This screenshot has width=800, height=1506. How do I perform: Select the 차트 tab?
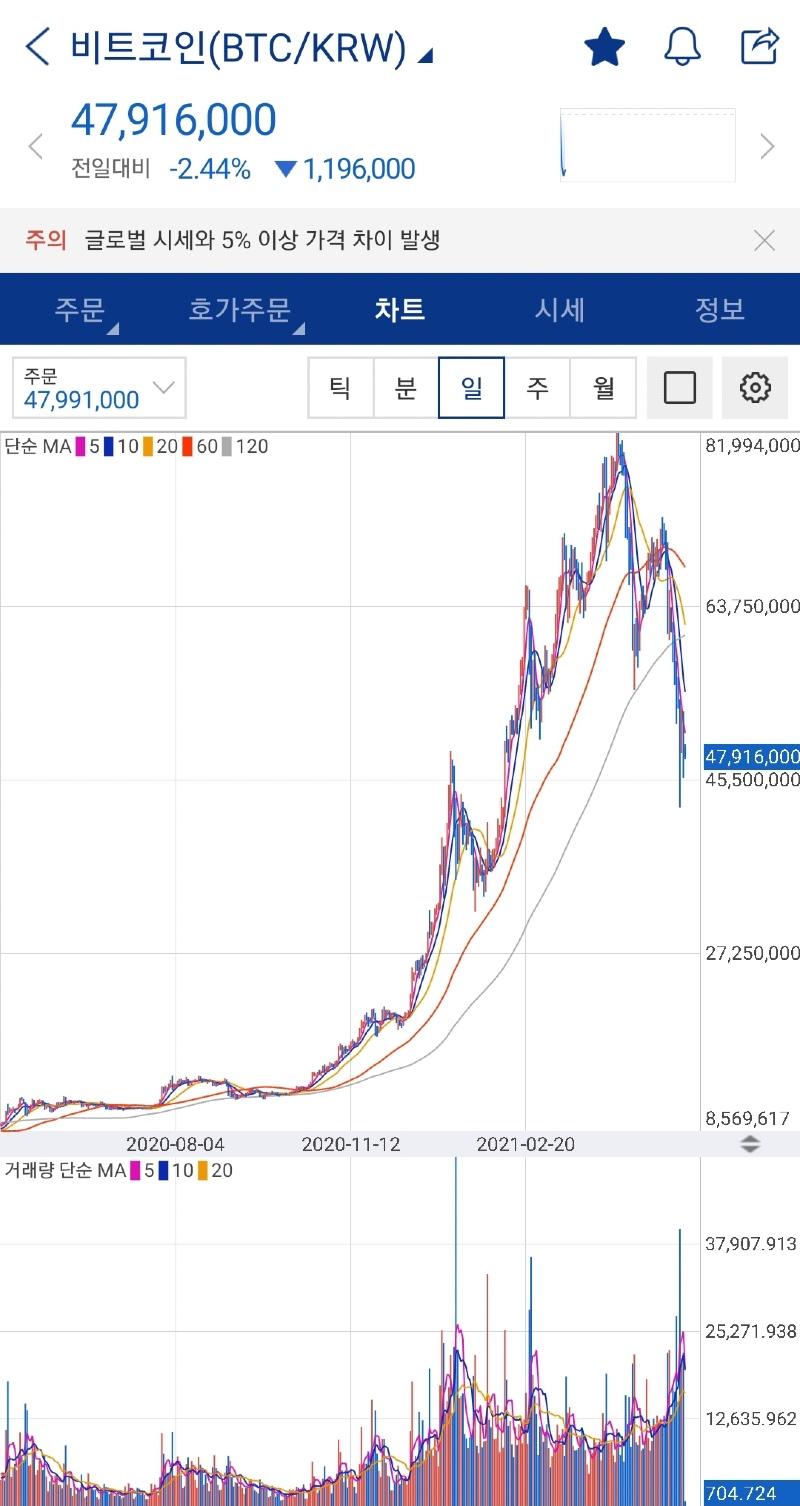[400, 309]
